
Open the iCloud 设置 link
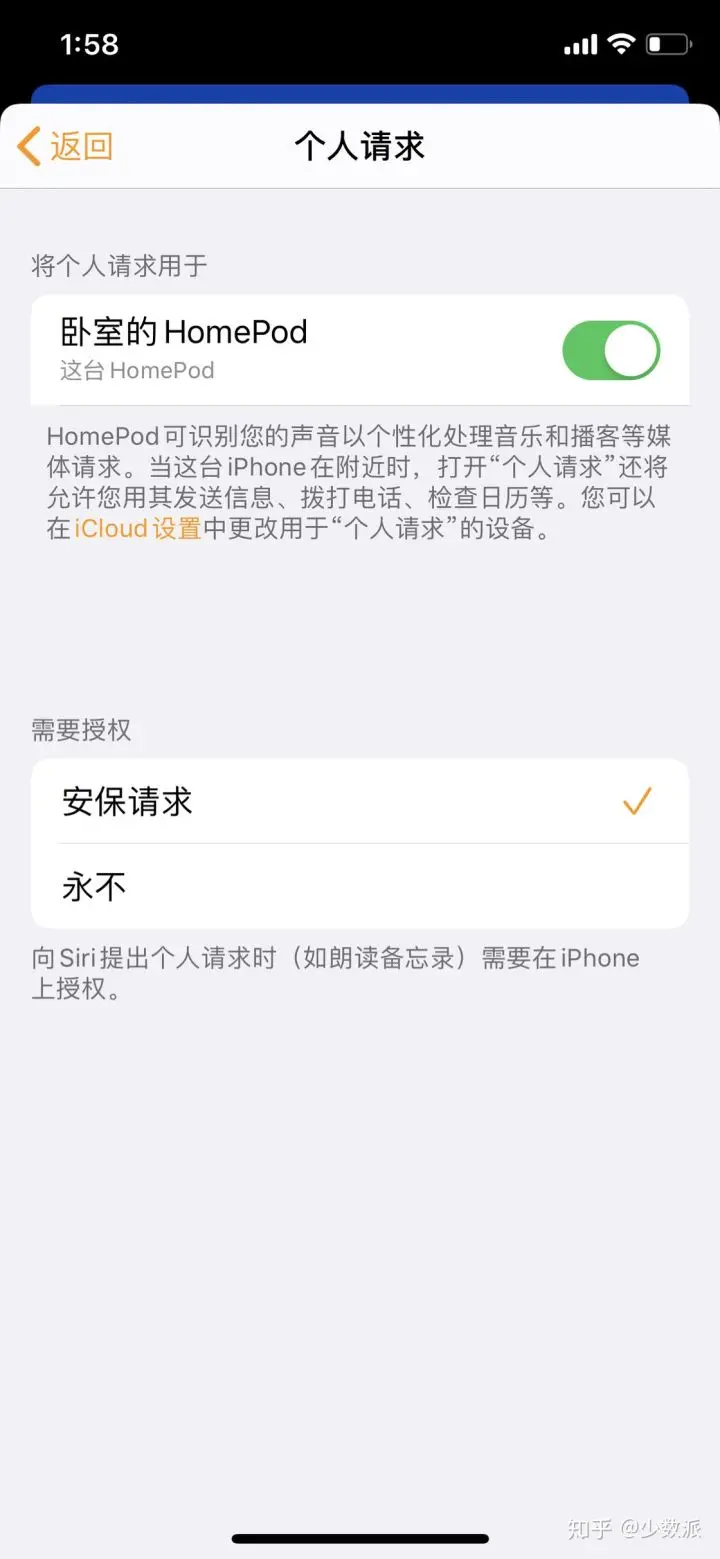[138, 529]
